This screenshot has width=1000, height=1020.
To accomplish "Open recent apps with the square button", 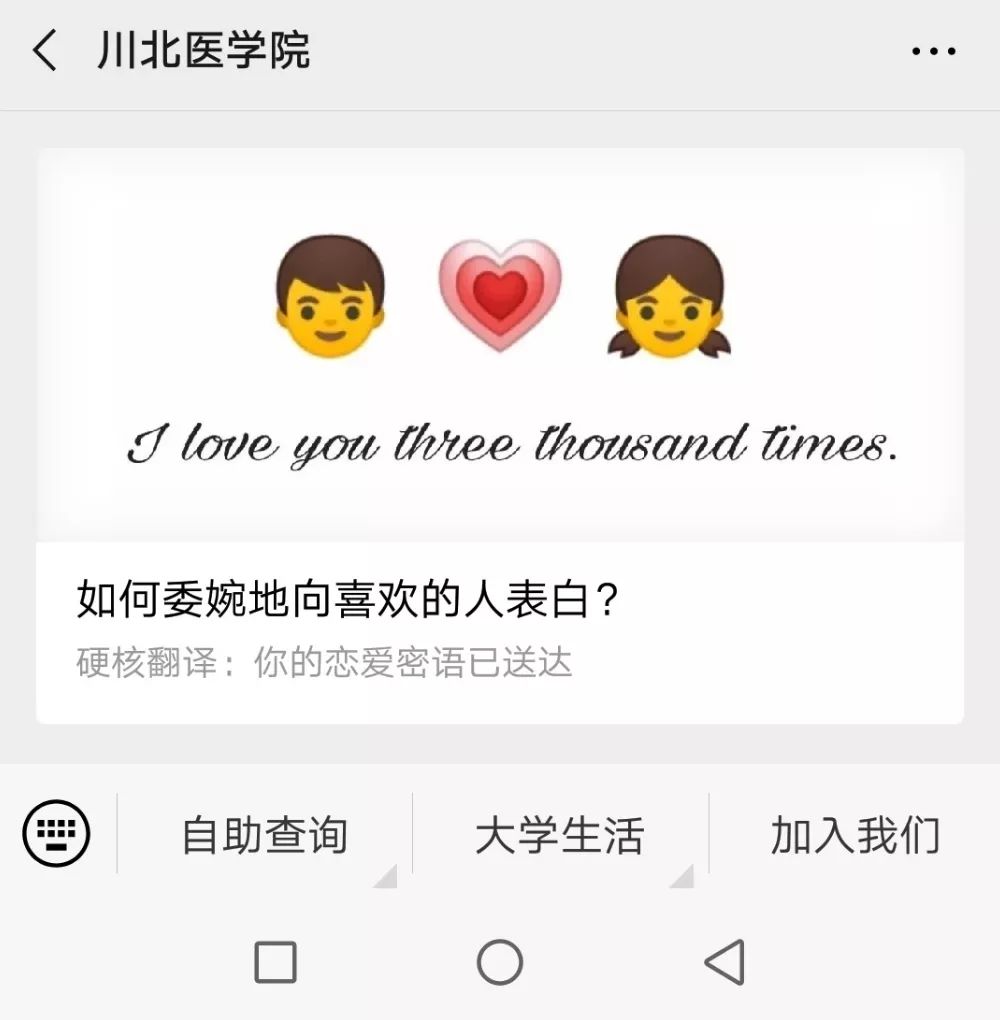I will [276, 962].
